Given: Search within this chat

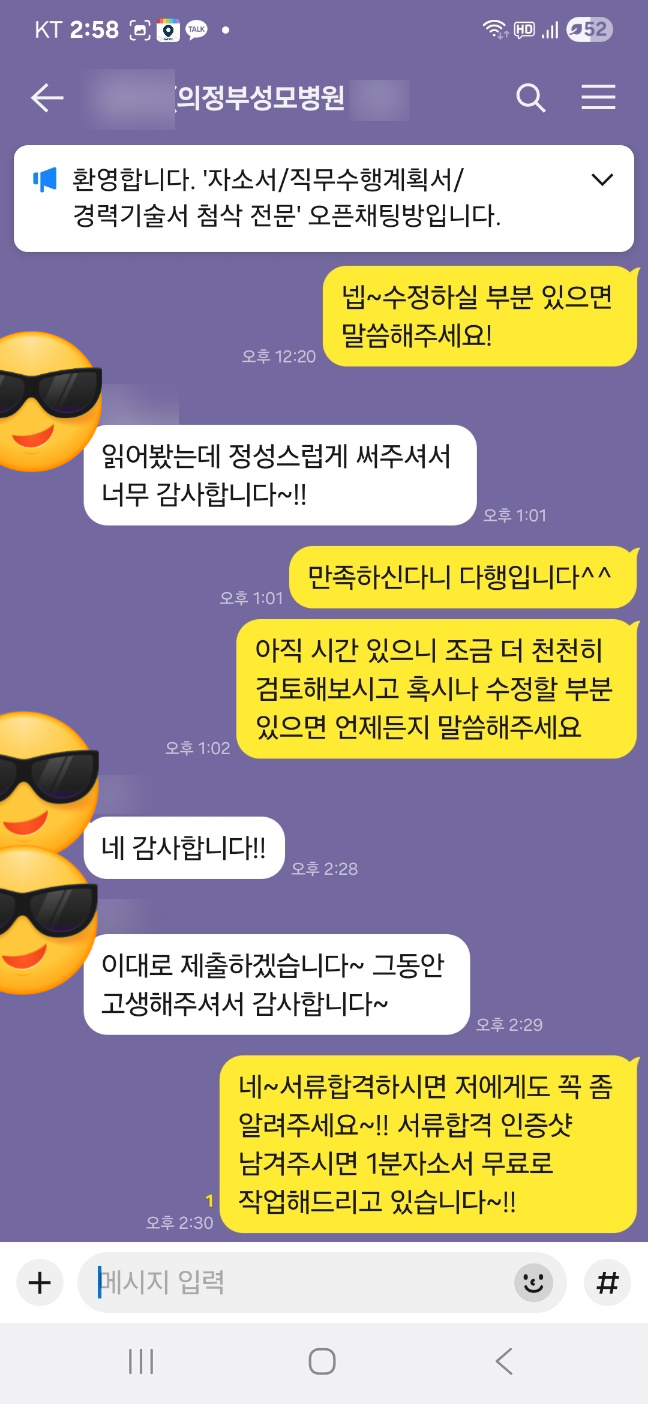Looking at the screenshot, I should pos(530,98).
